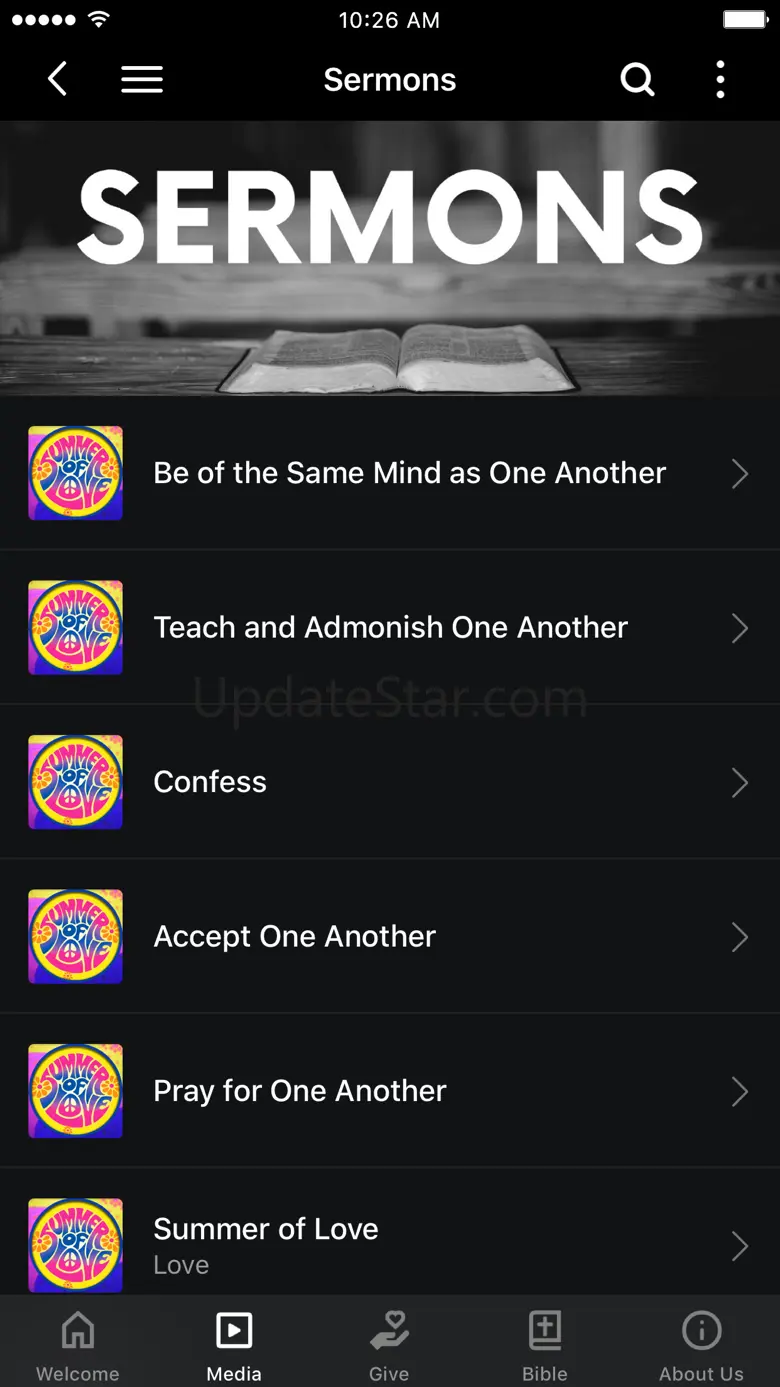Search the sermons list

[637, 79]
